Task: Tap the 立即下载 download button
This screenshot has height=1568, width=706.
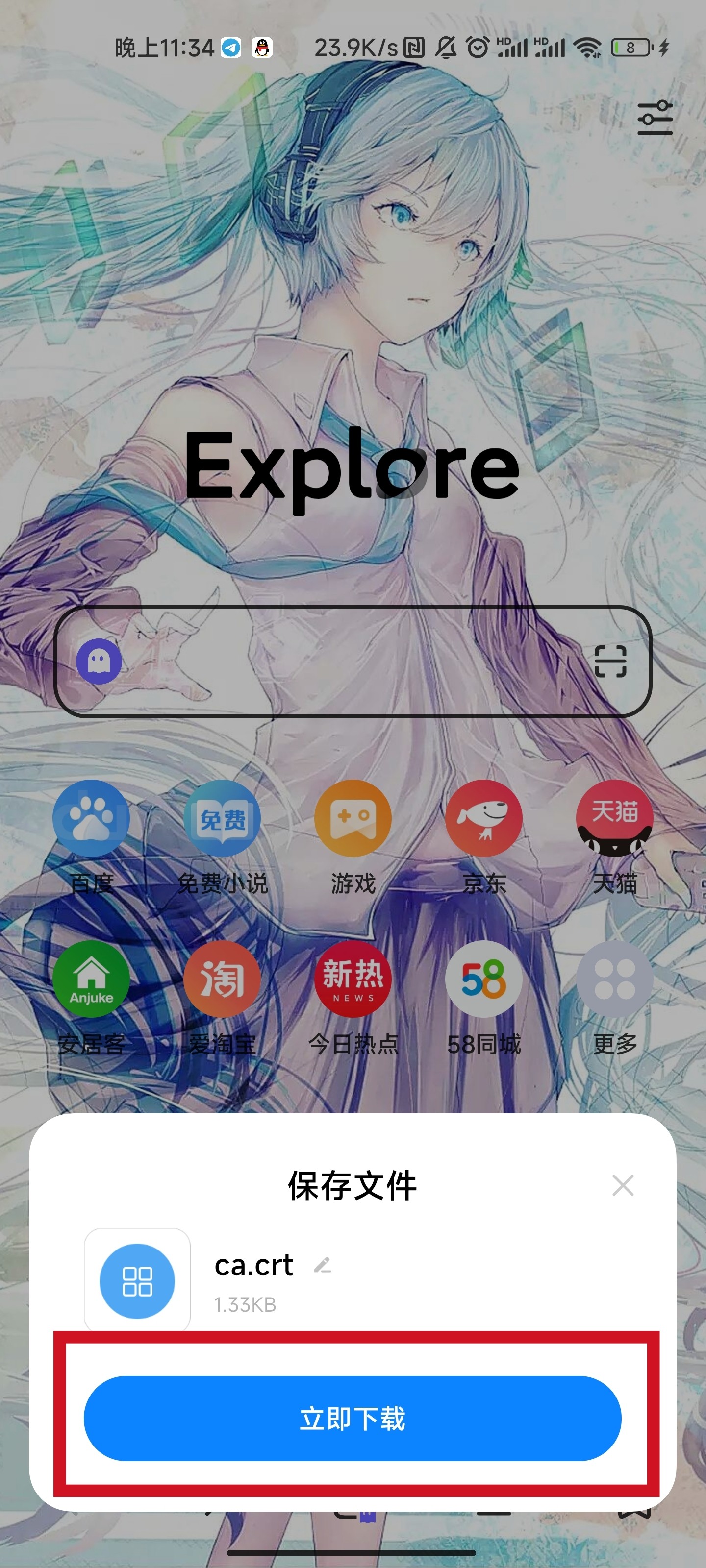Action: [x=352, y=1418]
